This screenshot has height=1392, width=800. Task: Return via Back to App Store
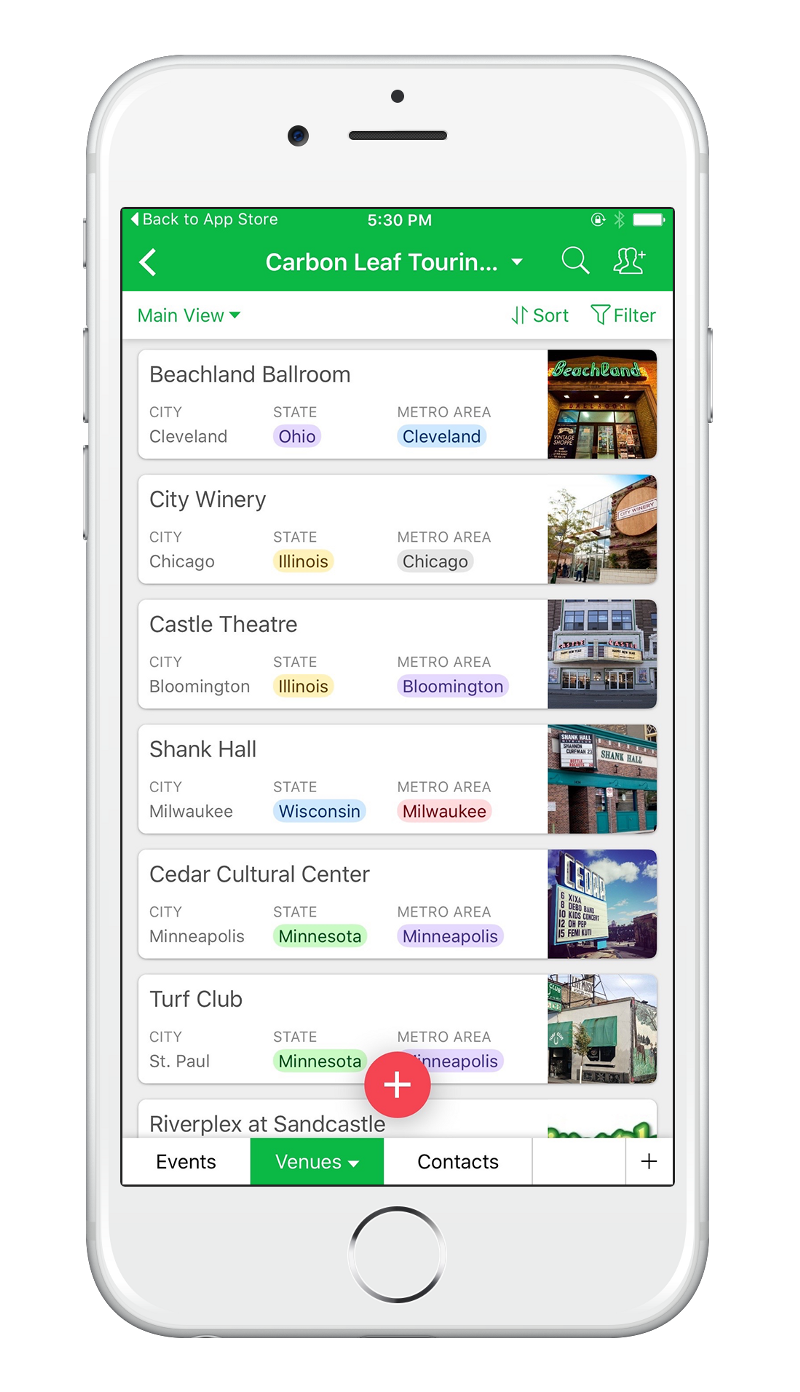(204, 220)
